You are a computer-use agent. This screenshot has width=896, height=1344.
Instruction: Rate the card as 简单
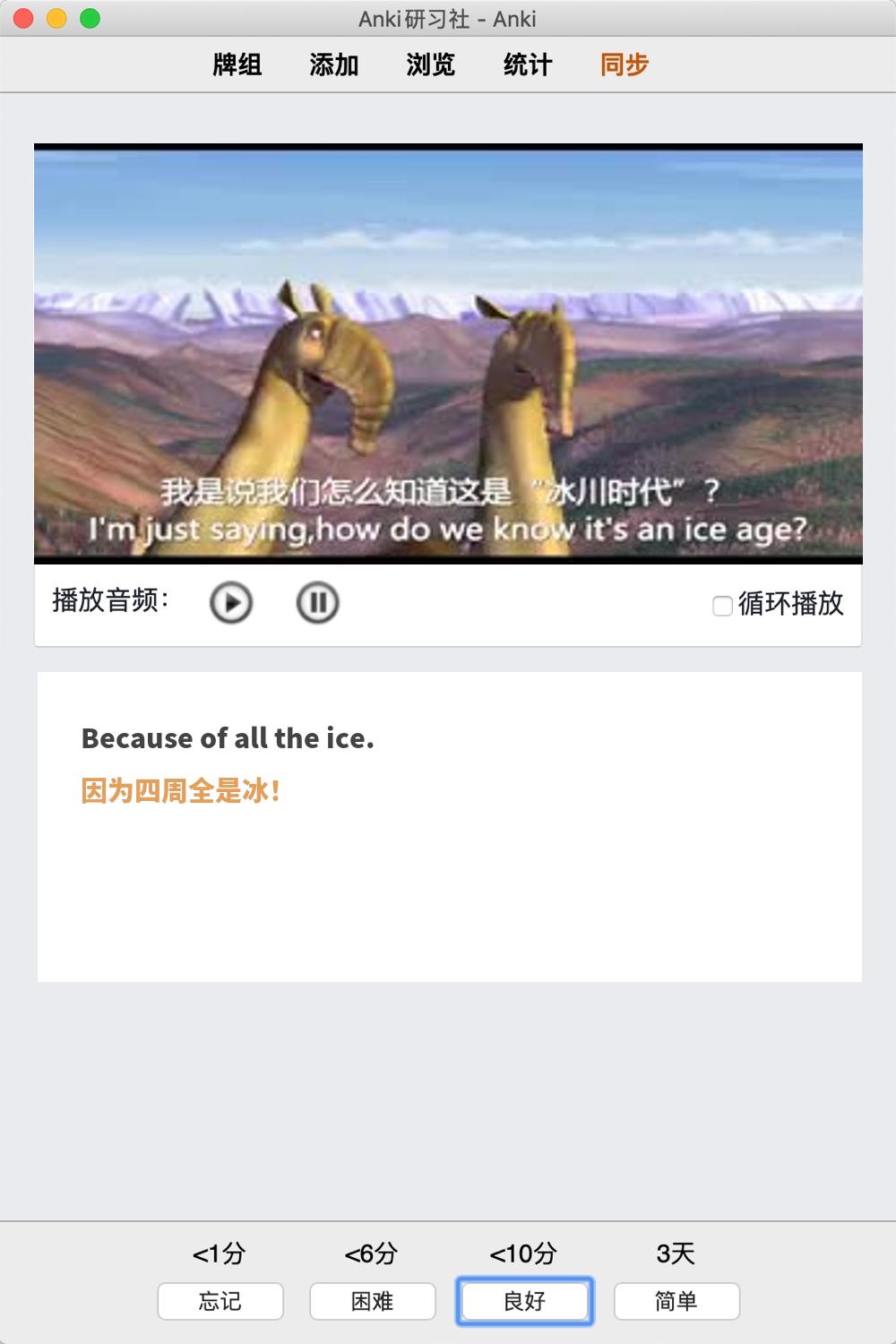click(x=676, y=1301)
